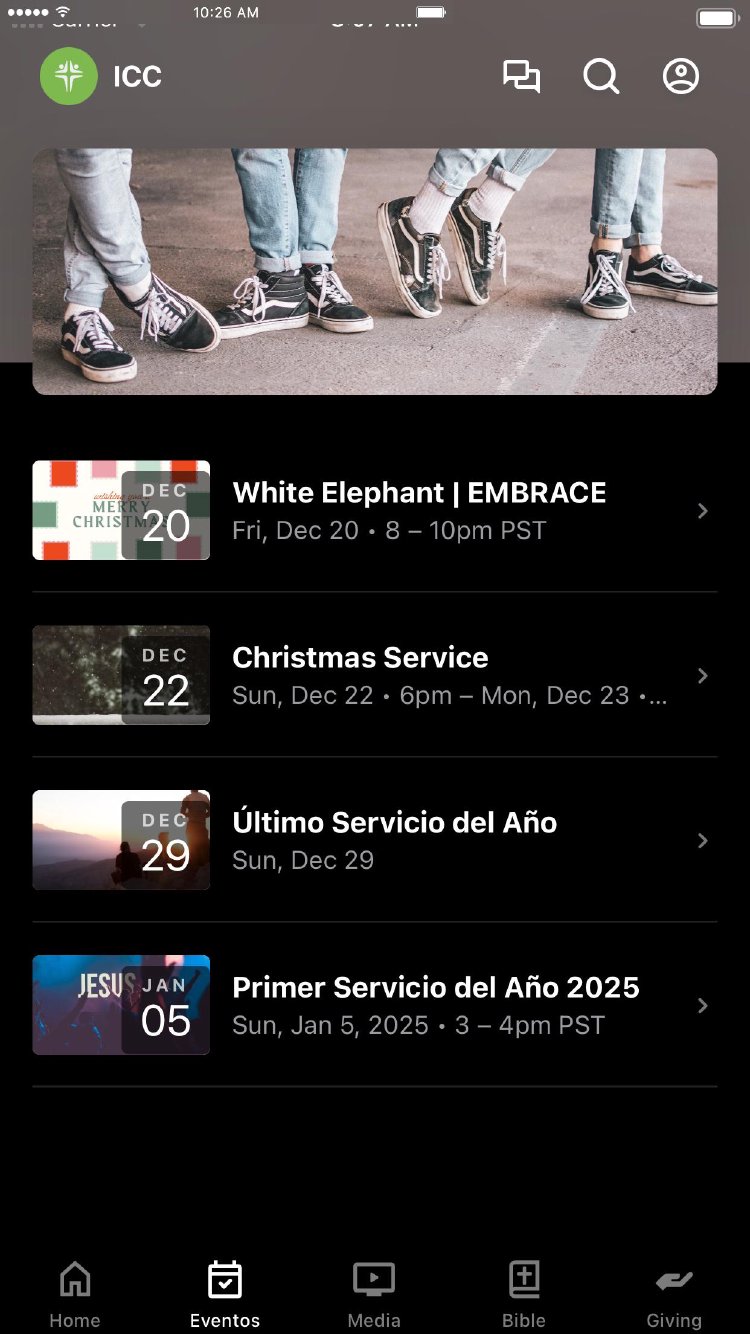Select the Eventos tab

225,1293
